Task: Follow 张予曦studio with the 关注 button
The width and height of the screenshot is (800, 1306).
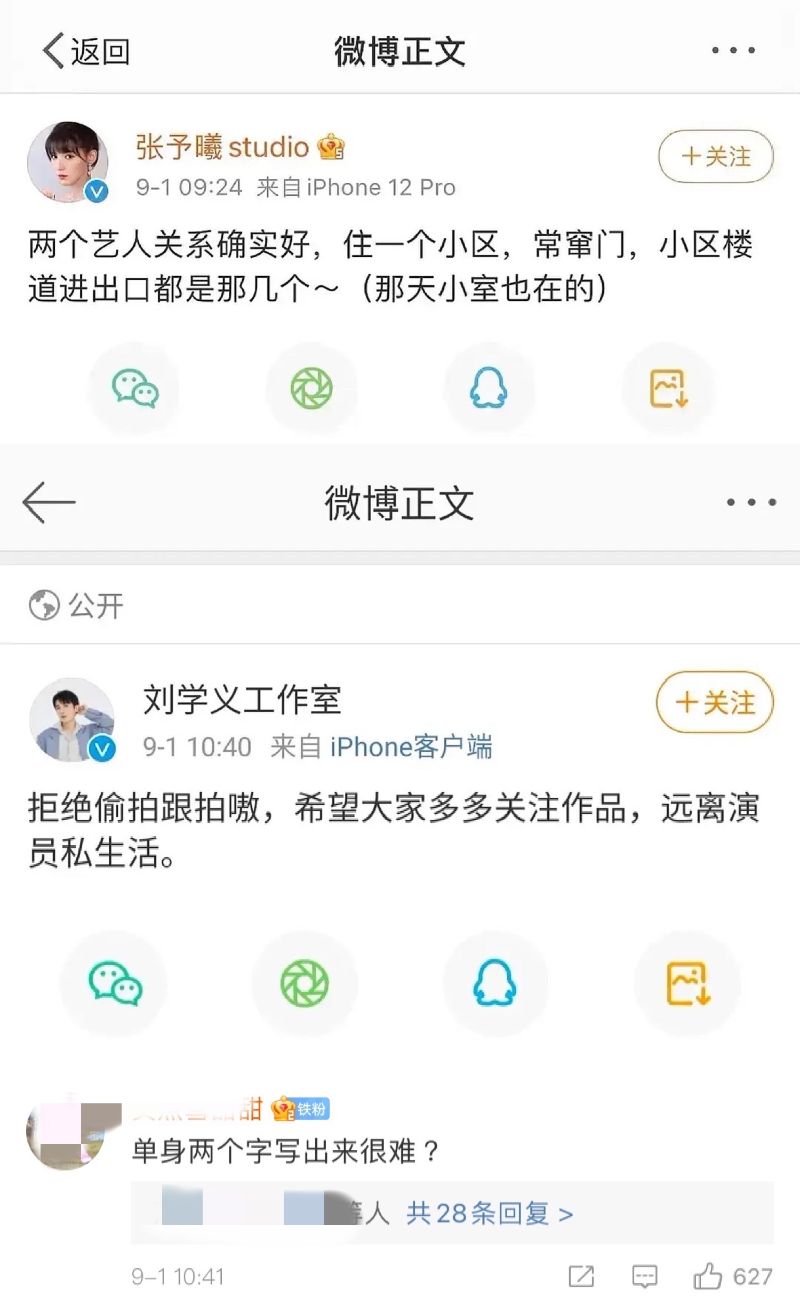Action: (715, 156)
